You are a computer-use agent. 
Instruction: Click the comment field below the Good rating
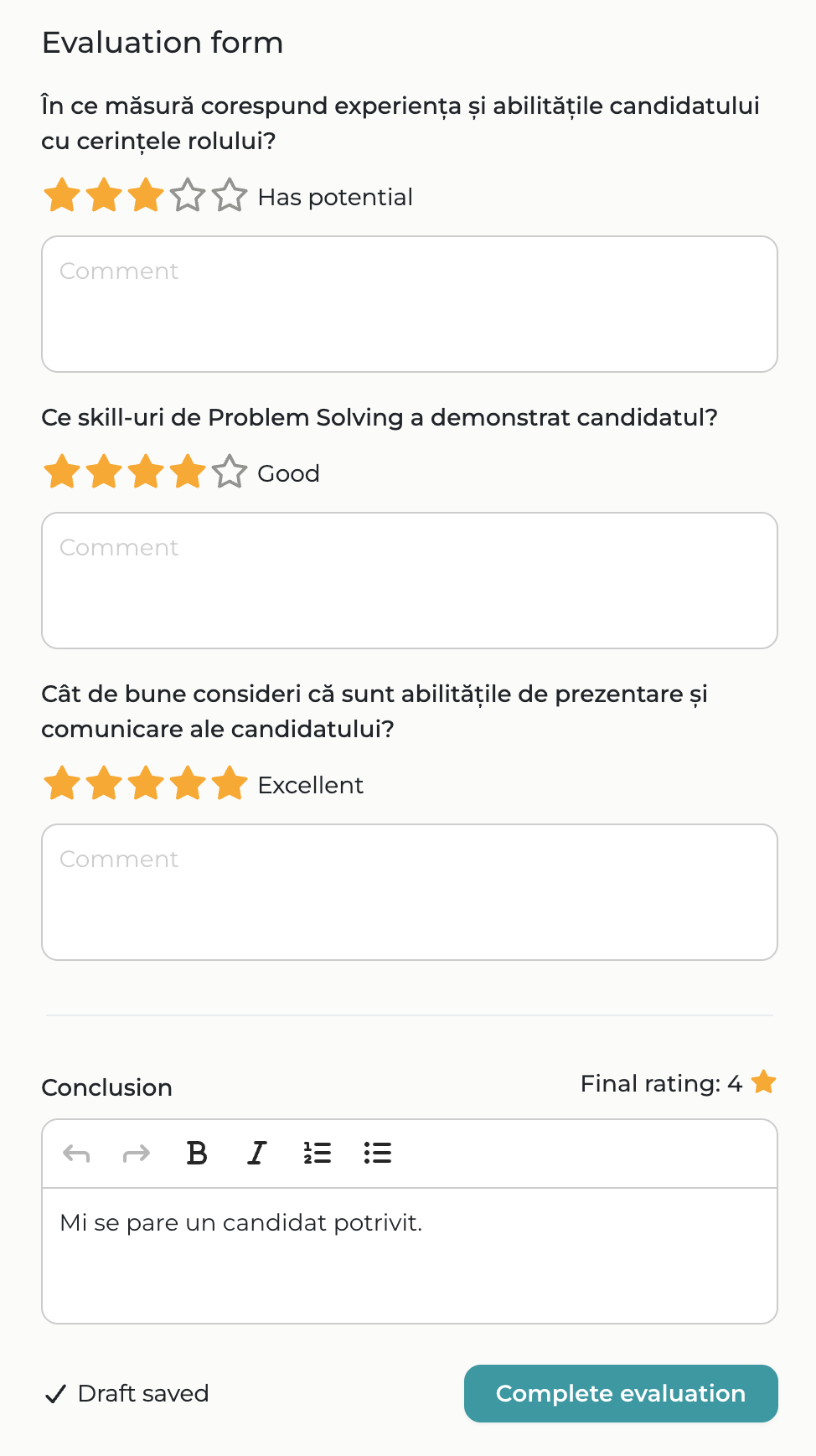pyautogui.click(x=410, y=580)
